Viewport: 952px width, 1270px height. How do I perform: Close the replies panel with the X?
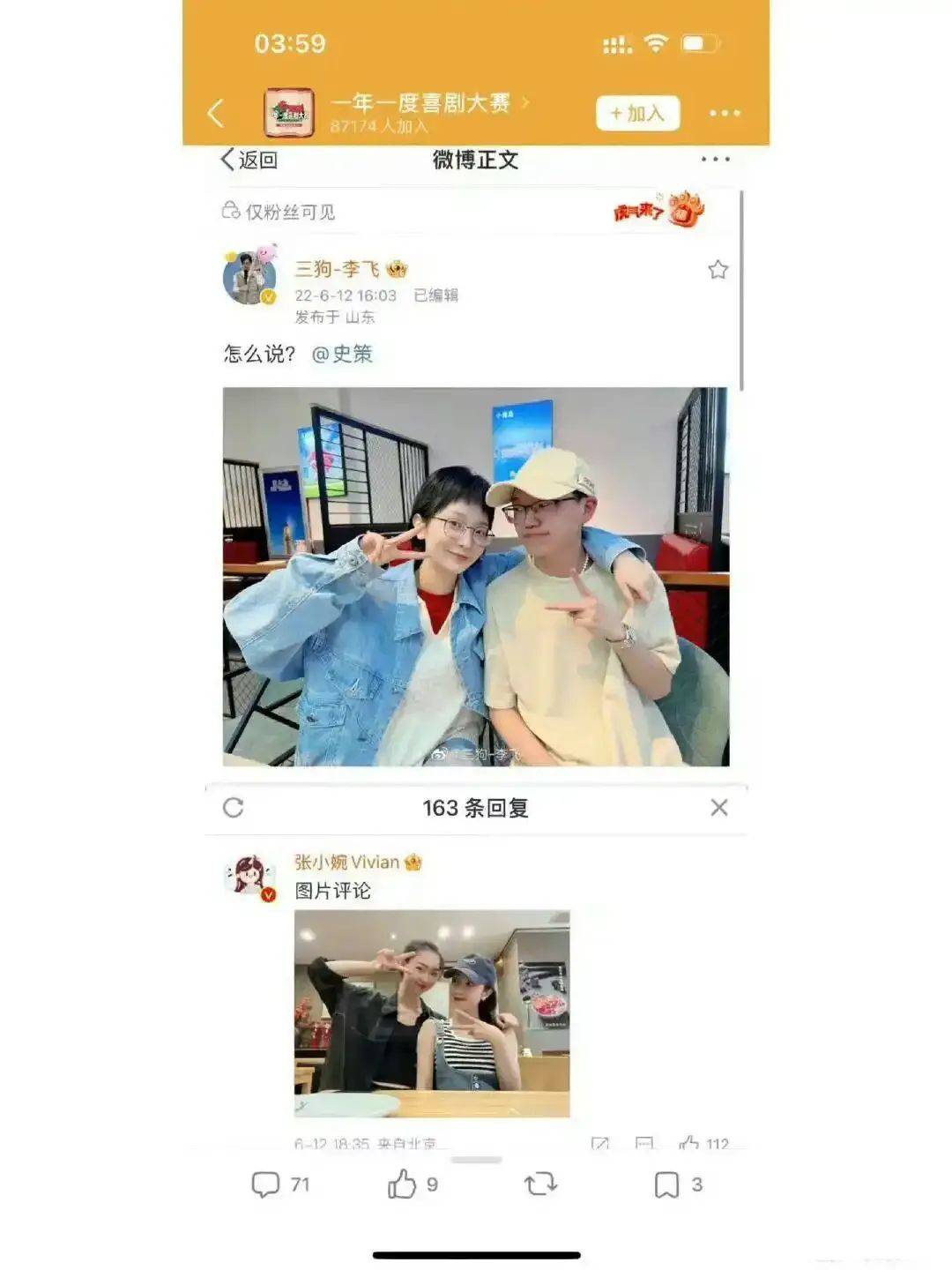point(722,805)
